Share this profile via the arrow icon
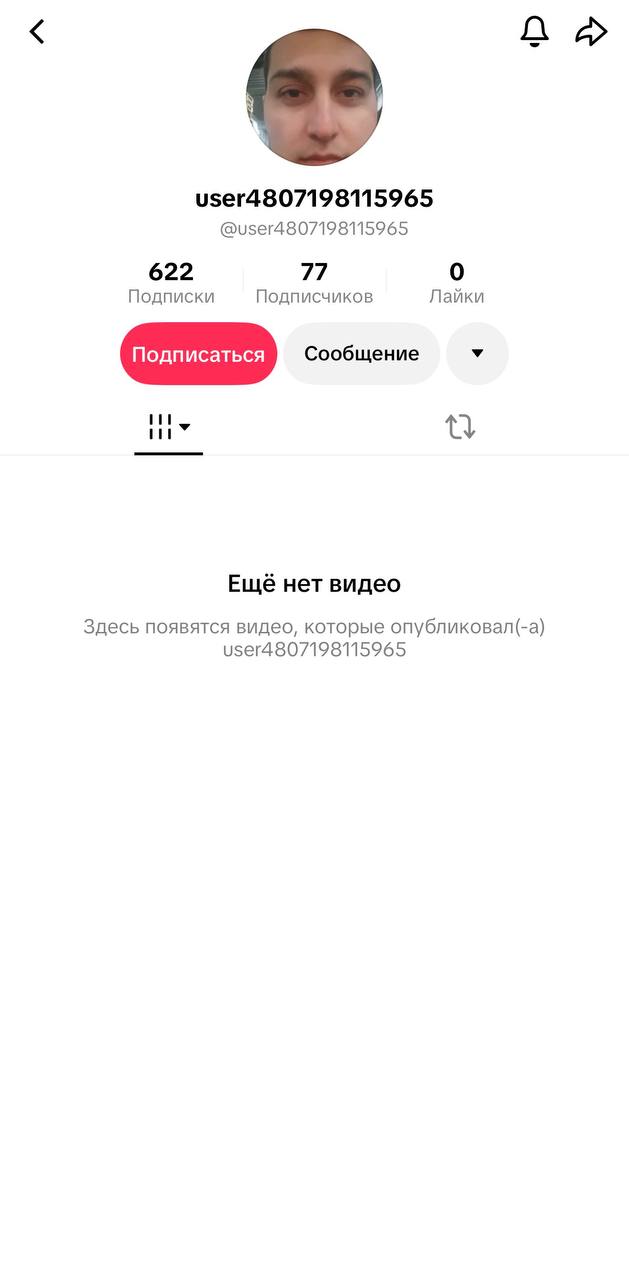Screen dimensions: 629x1280 (x=591, y=32)
